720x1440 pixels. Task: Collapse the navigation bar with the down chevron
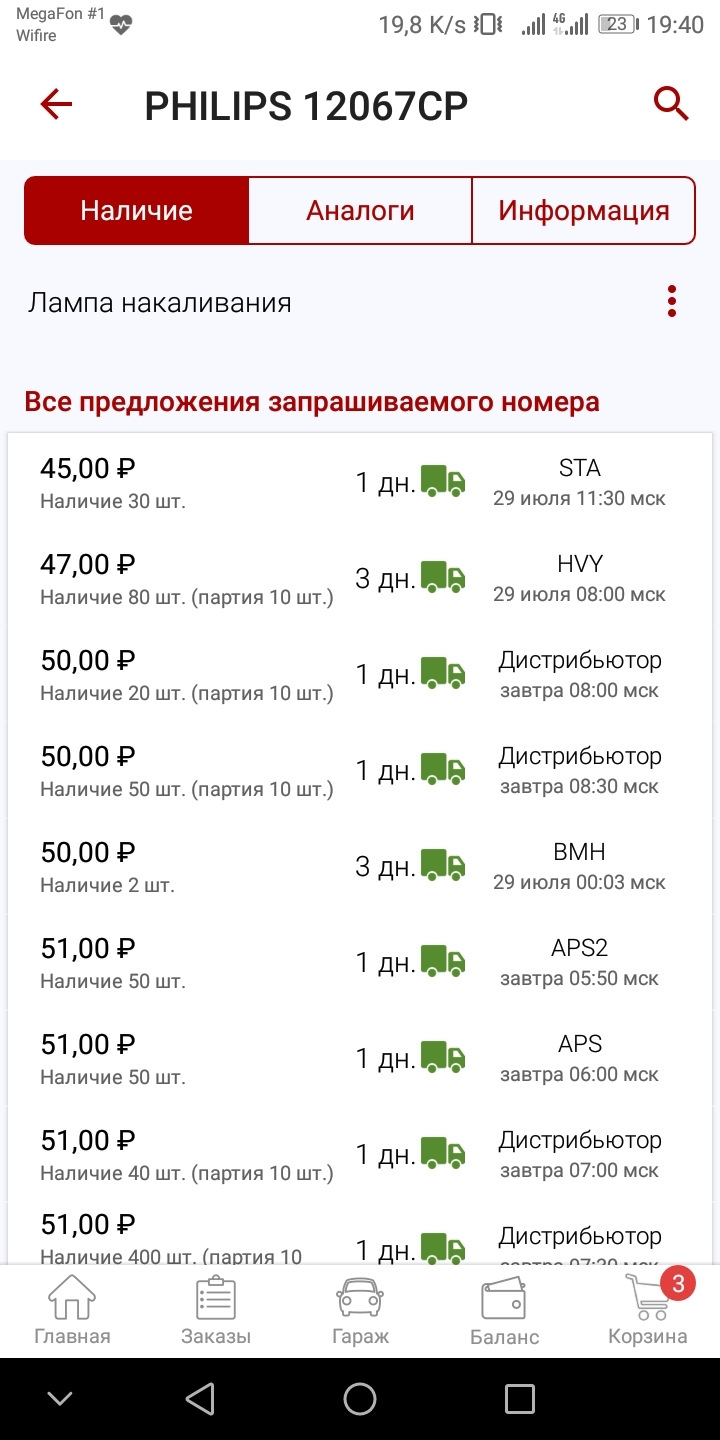click(x=60, y=1399)
